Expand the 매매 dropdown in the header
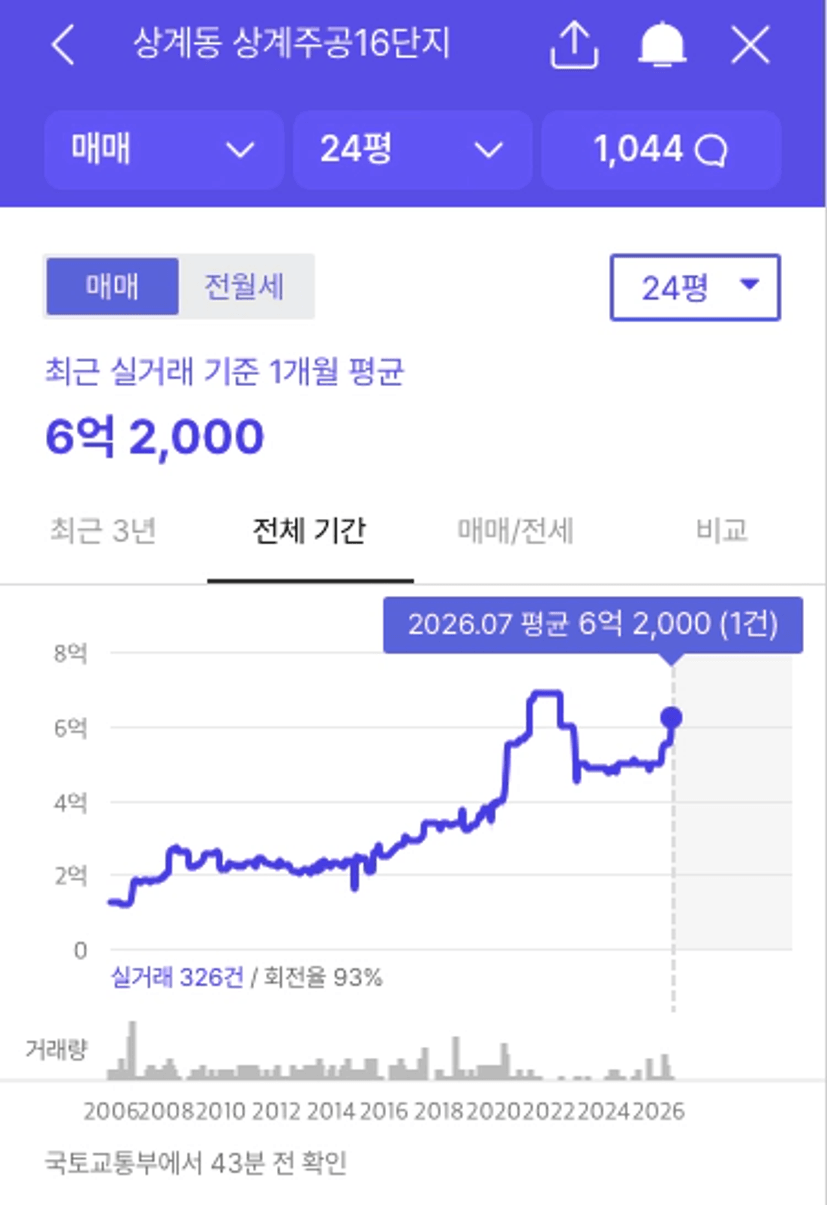Viewport: 827px width, 1205px height. pyautogui.click(x=164, y=150)
